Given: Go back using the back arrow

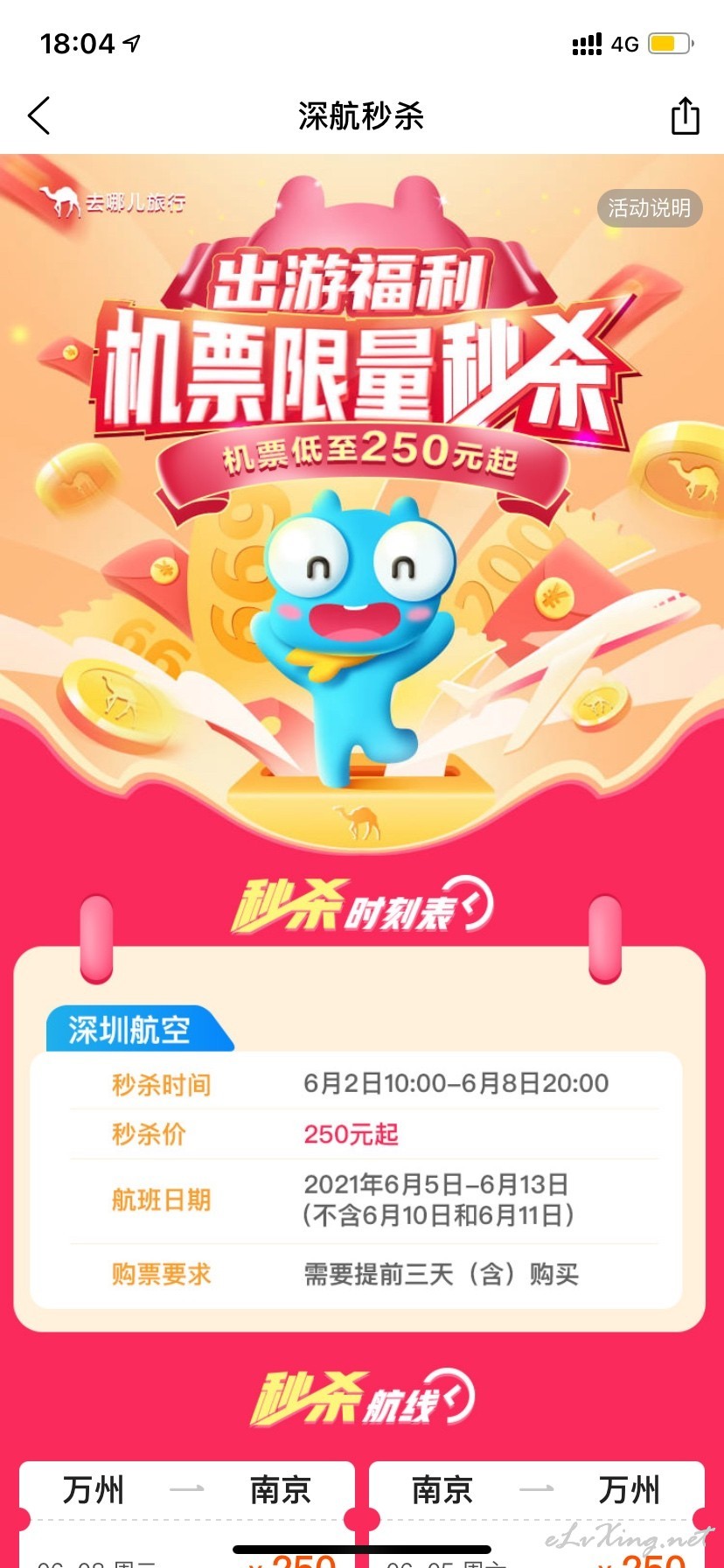Looking at the screenshot, I should (x=39, y=115).
